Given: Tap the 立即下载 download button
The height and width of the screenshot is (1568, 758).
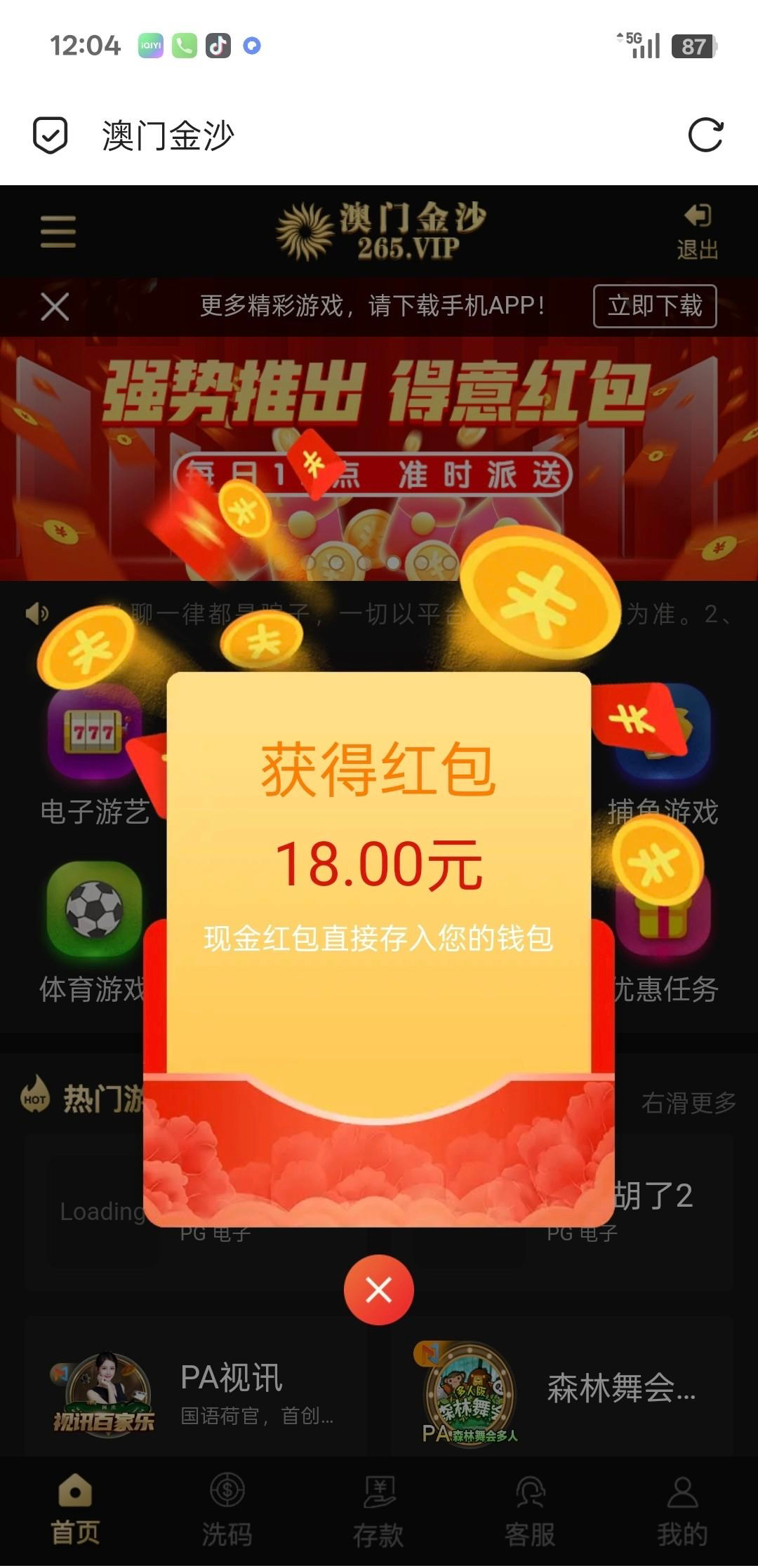Looking at the screenshot, I should click(654, 306).
